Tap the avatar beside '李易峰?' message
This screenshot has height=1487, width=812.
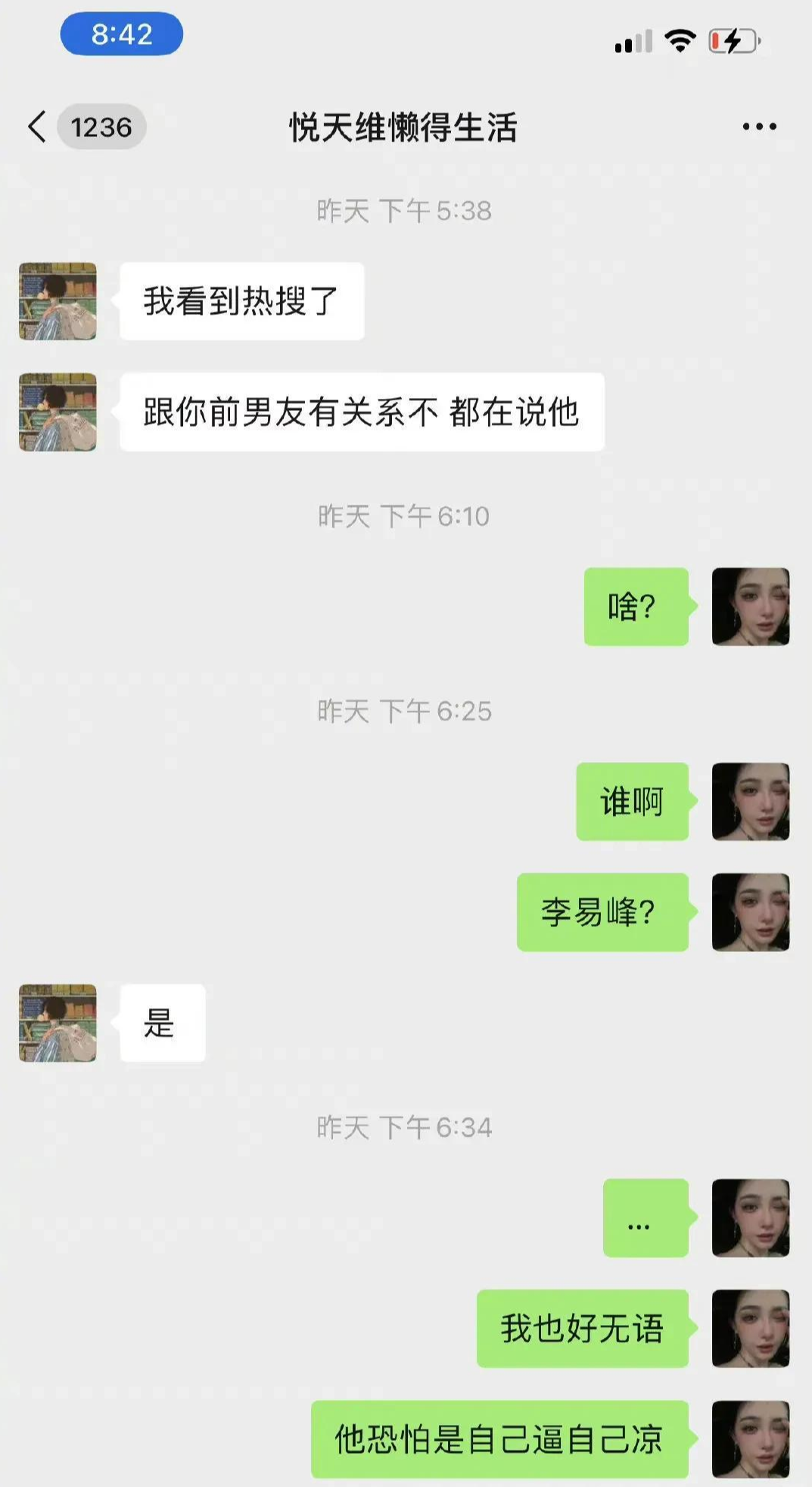tap(749, 913)
